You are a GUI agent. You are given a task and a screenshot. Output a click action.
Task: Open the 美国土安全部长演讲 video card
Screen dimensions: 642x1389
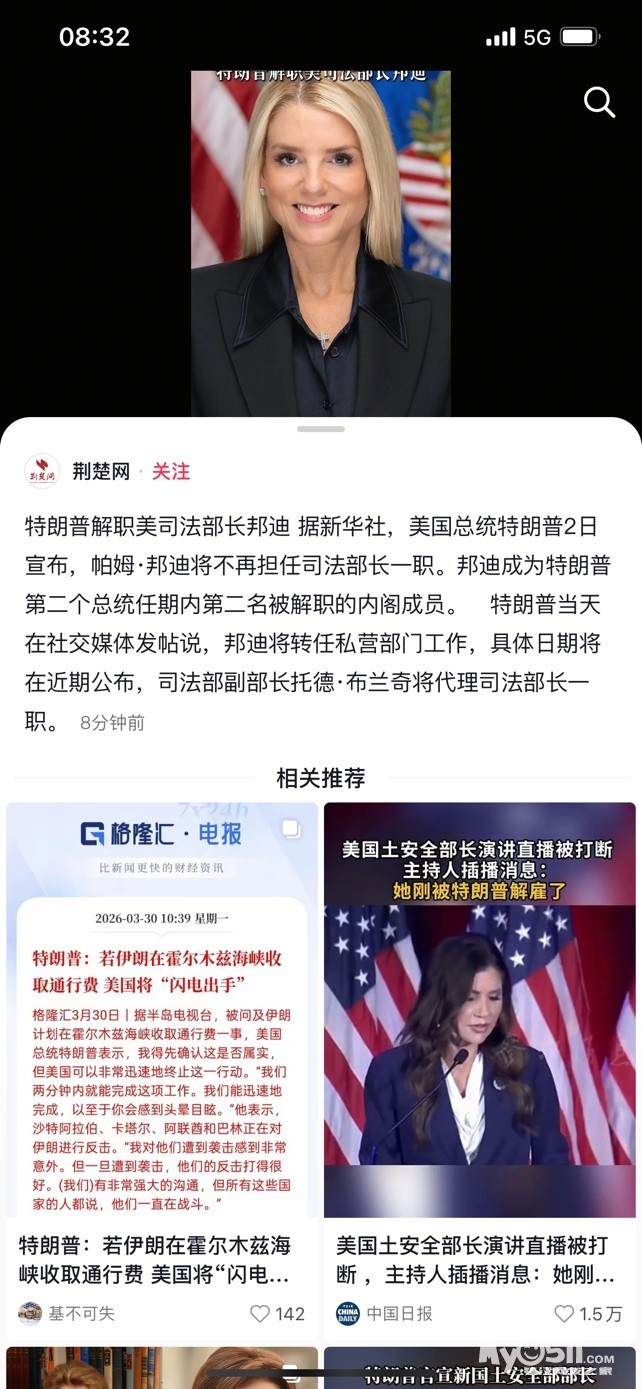click(479, 1010)
